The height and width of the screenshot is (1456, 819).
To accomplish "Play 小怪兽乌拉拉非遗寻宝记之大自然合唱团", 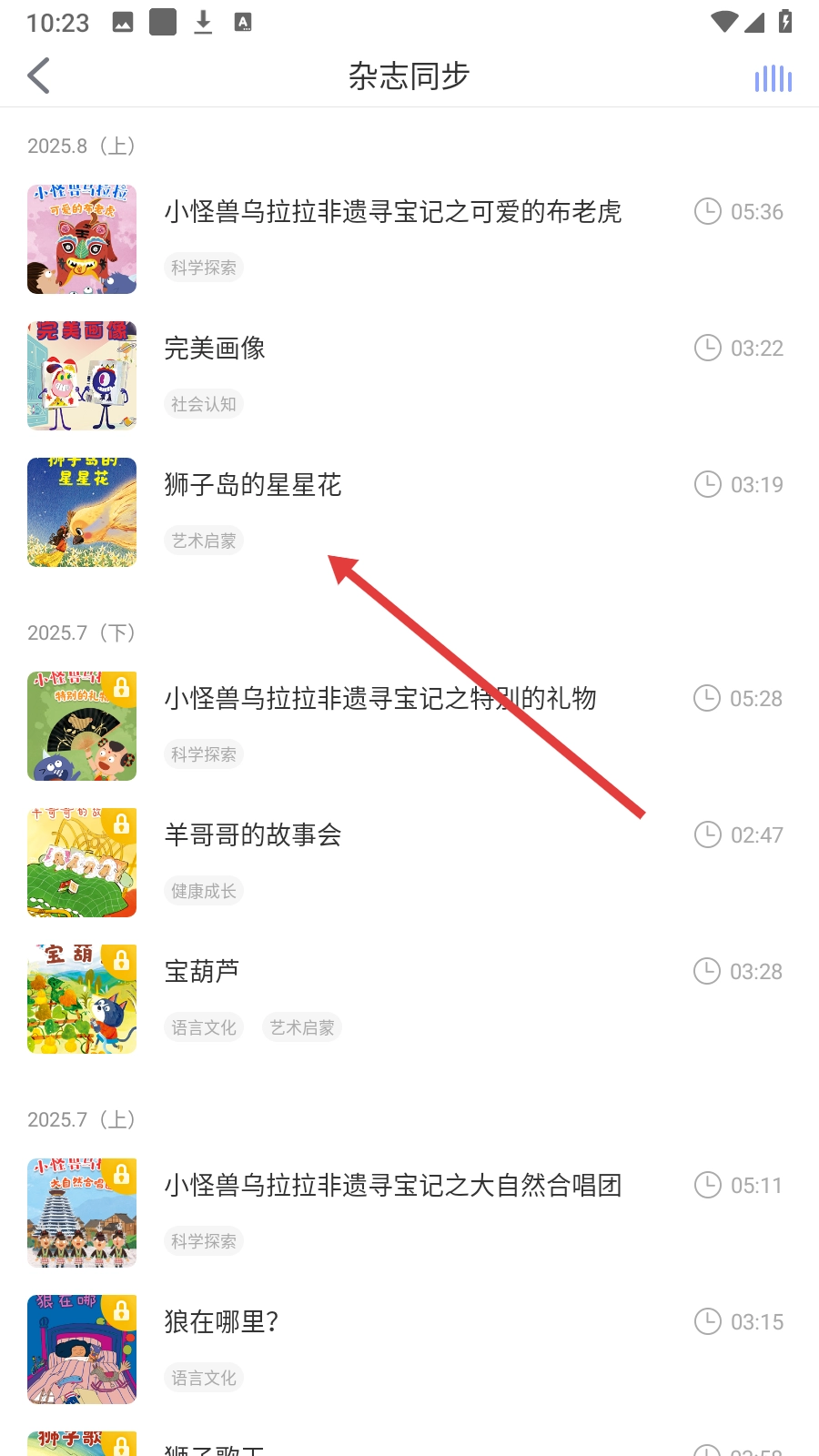I will click(x=392, y=1186).
